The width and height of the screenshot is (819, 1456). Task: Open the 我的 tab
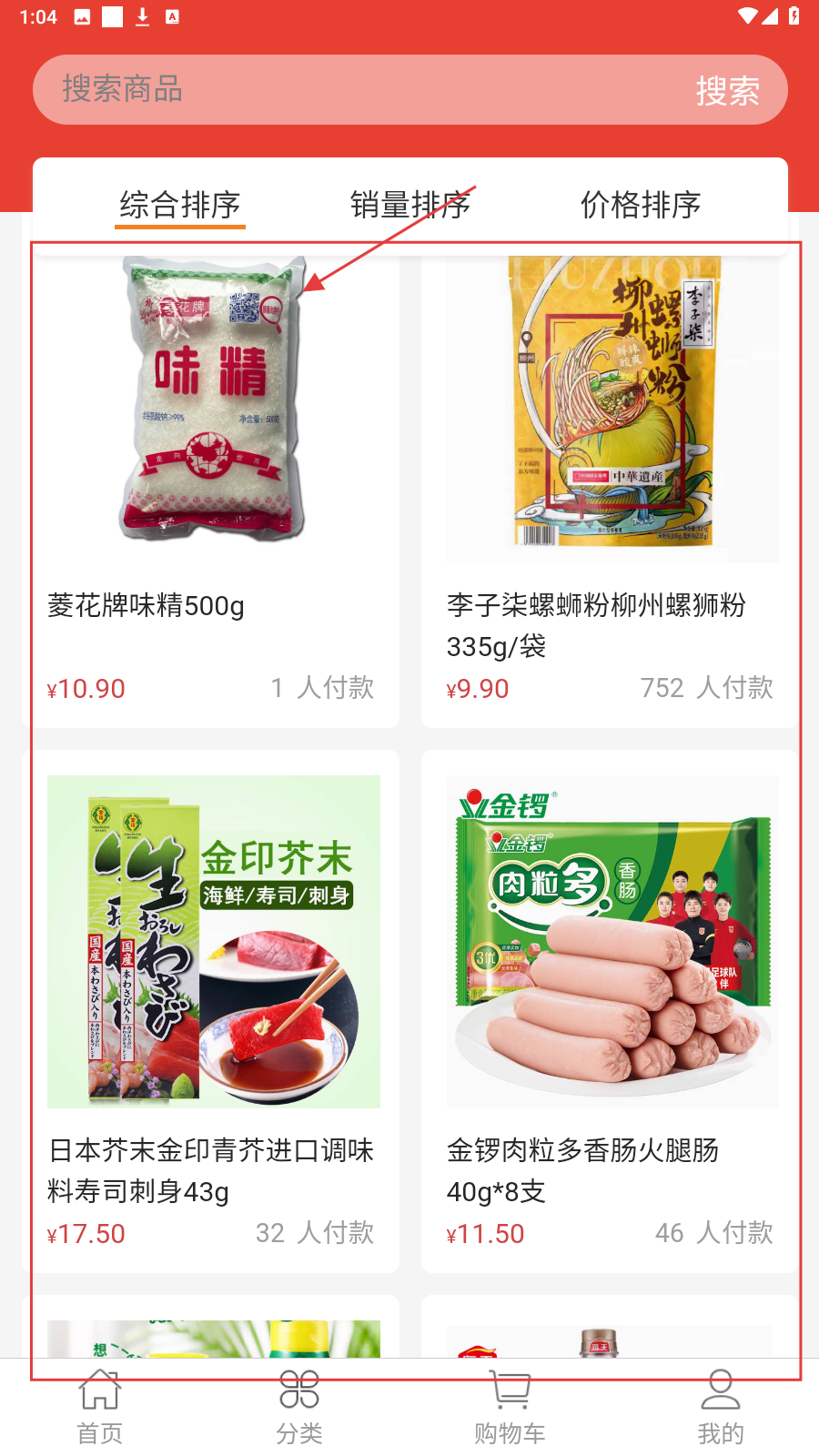click(720, 1407)
